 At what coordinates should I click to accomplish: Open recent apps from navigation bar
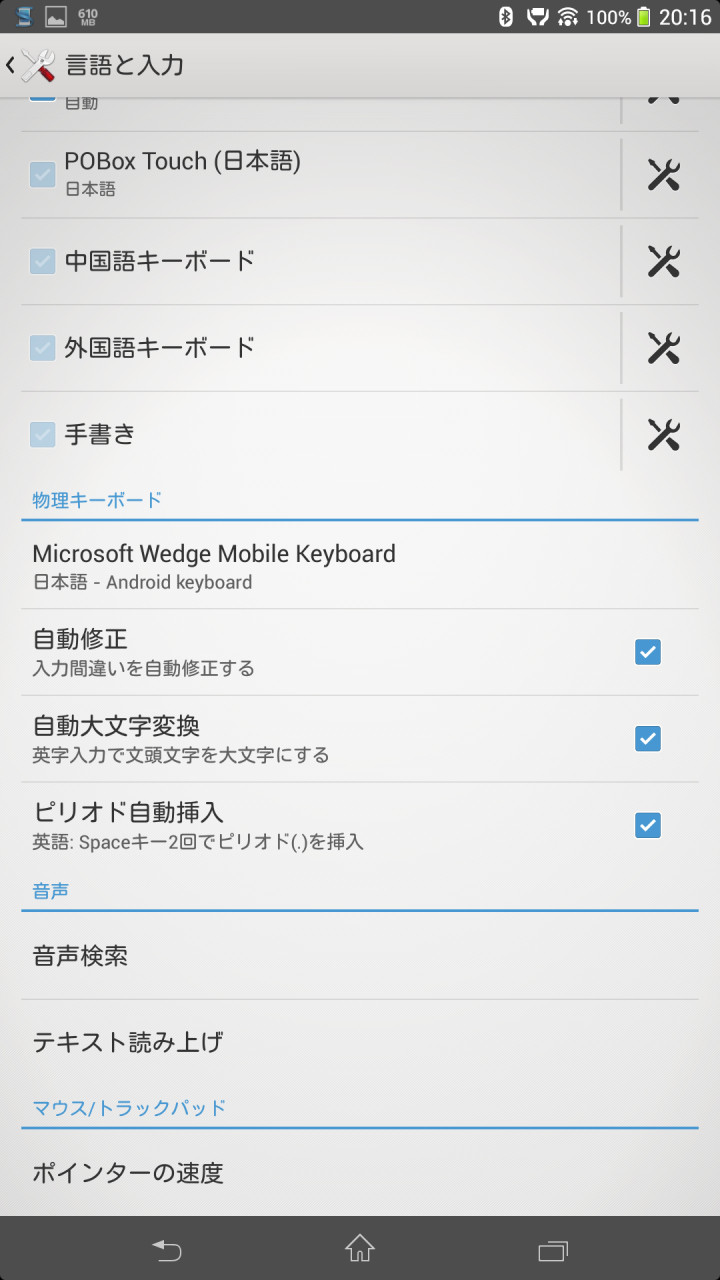pos(552,1249)
